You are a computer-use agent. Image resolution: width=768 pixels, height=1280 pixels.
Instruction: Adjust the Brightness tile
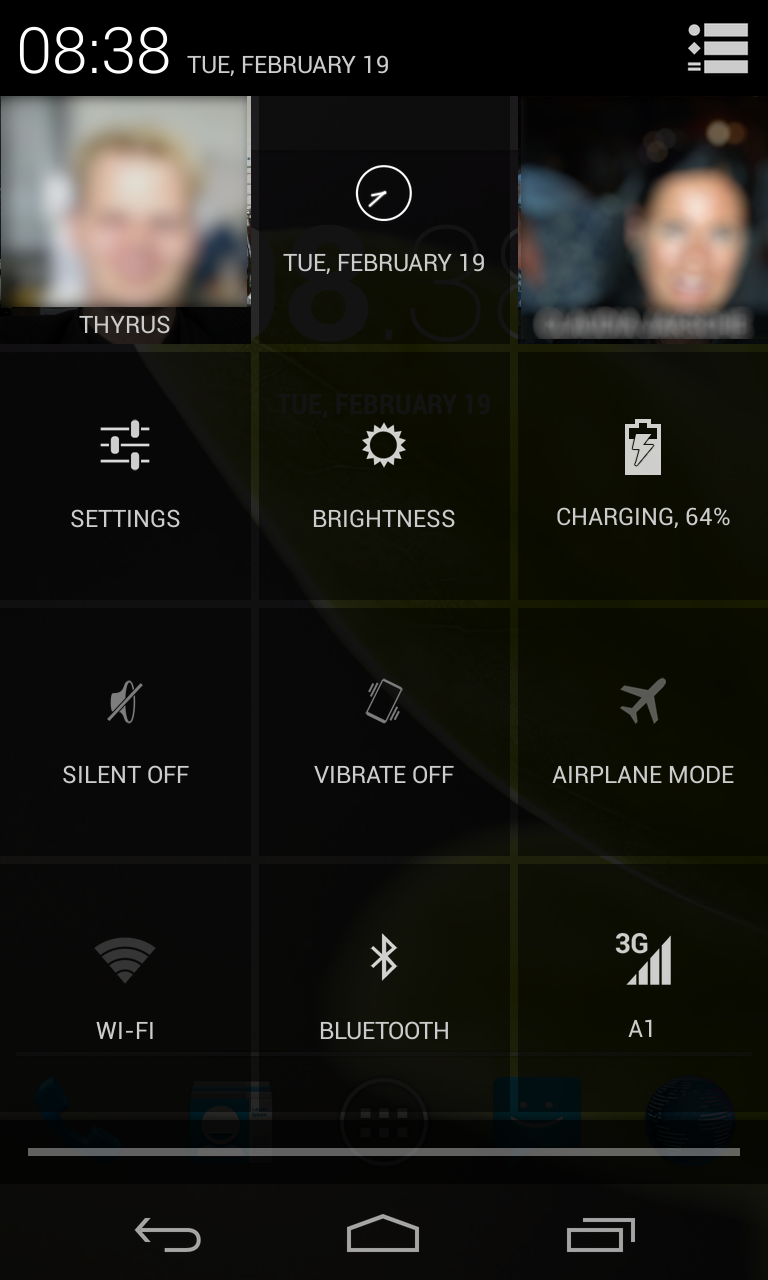coord(384,475)
